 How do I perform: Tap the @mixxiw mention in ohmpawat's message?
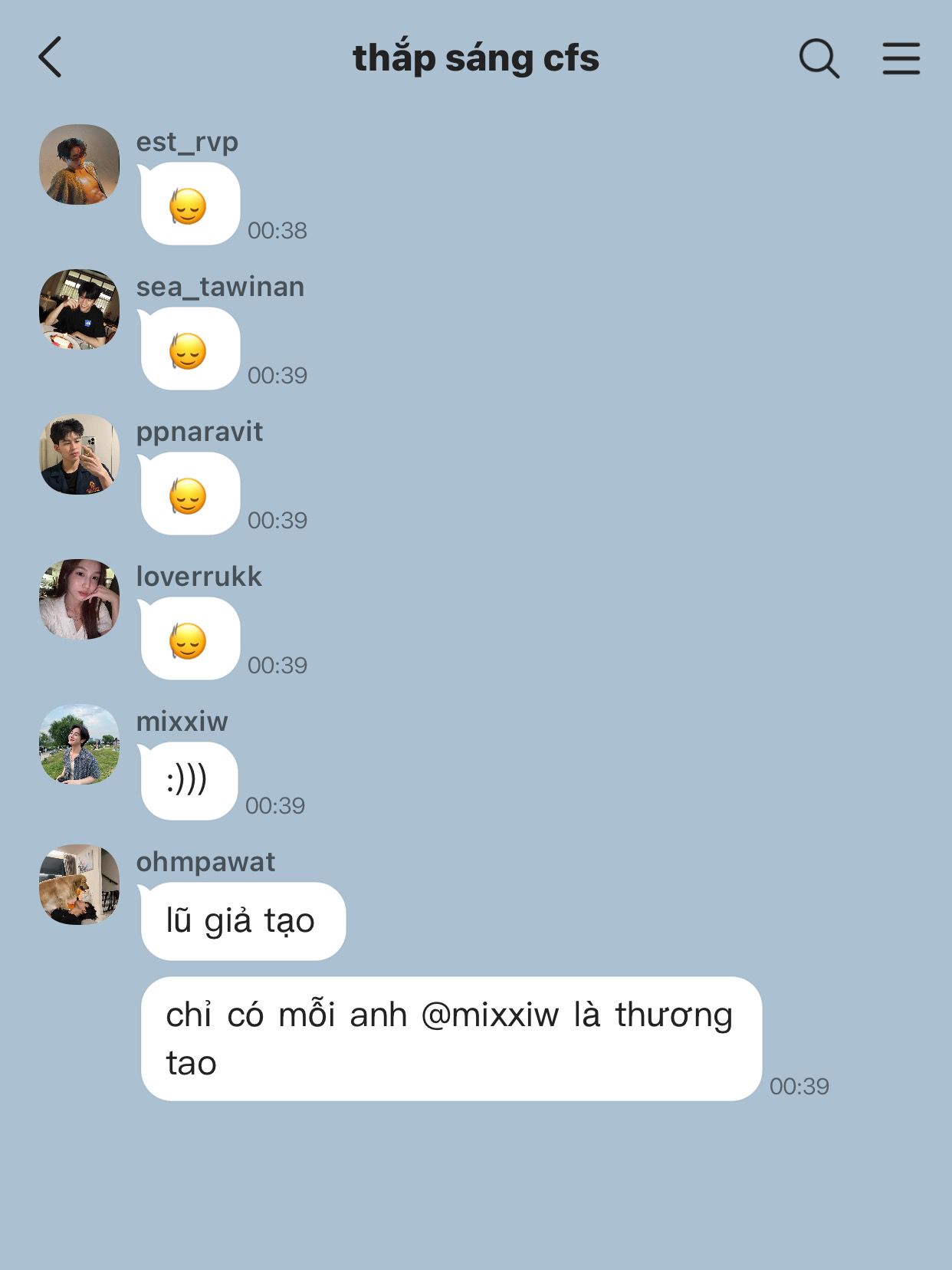[491, 1015]
